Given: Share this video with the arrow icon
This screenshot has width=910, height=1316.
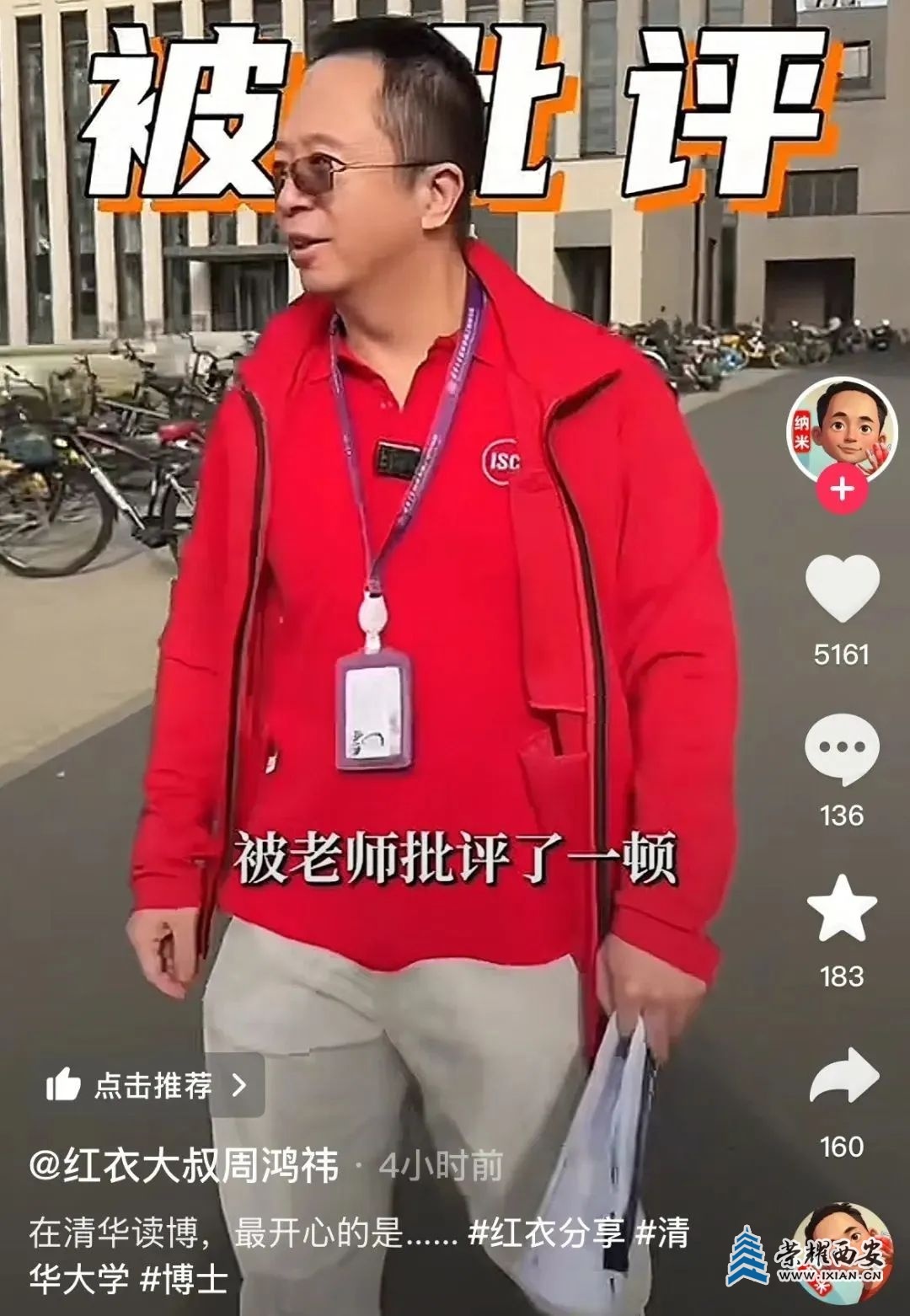Looking at the screenshot, I should [843, 1075].
